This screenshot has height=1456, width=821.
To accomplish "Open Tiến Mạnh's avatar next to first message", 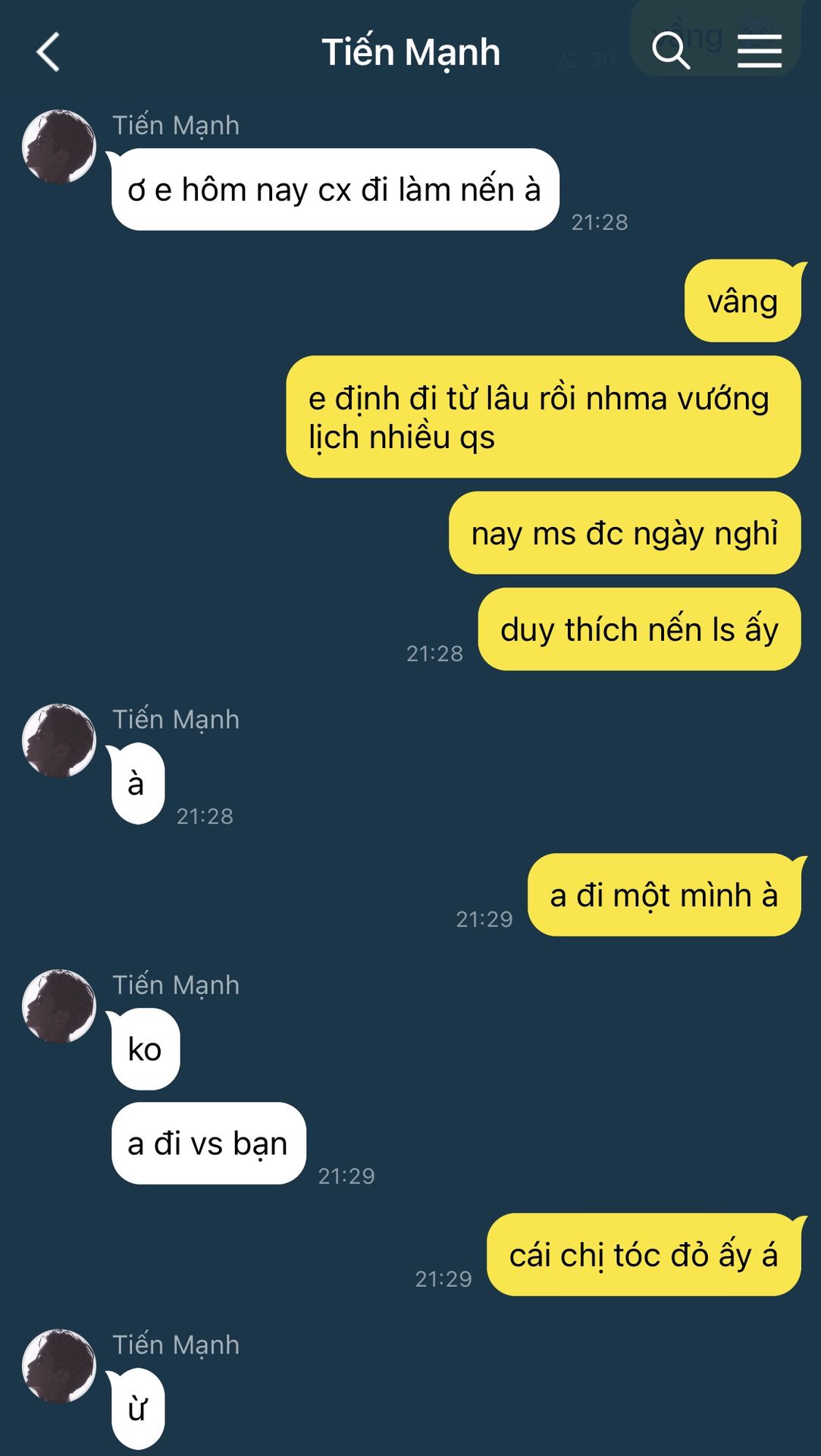I will point(59,146).
